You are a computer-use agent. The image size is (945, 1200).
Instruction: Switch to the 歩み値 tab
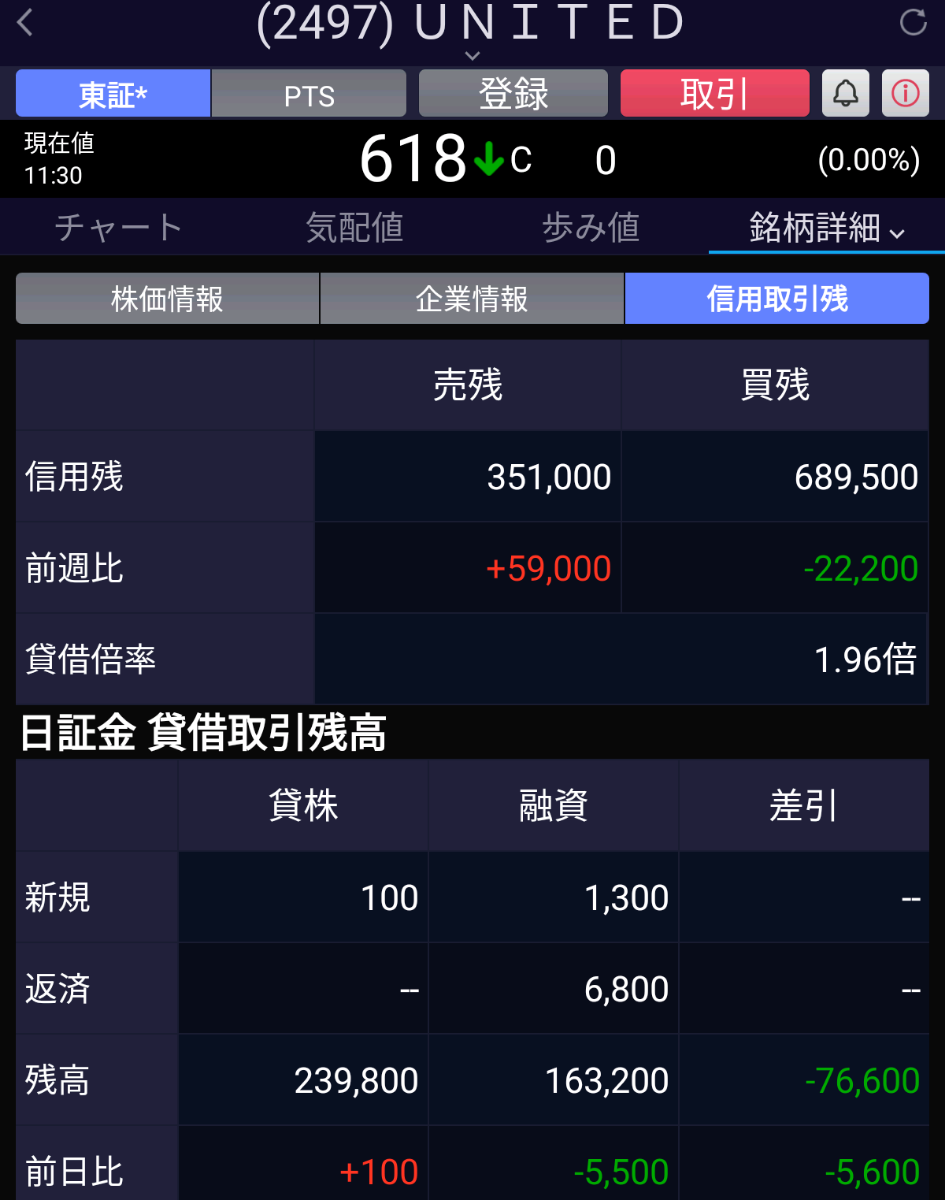(590, 227)
